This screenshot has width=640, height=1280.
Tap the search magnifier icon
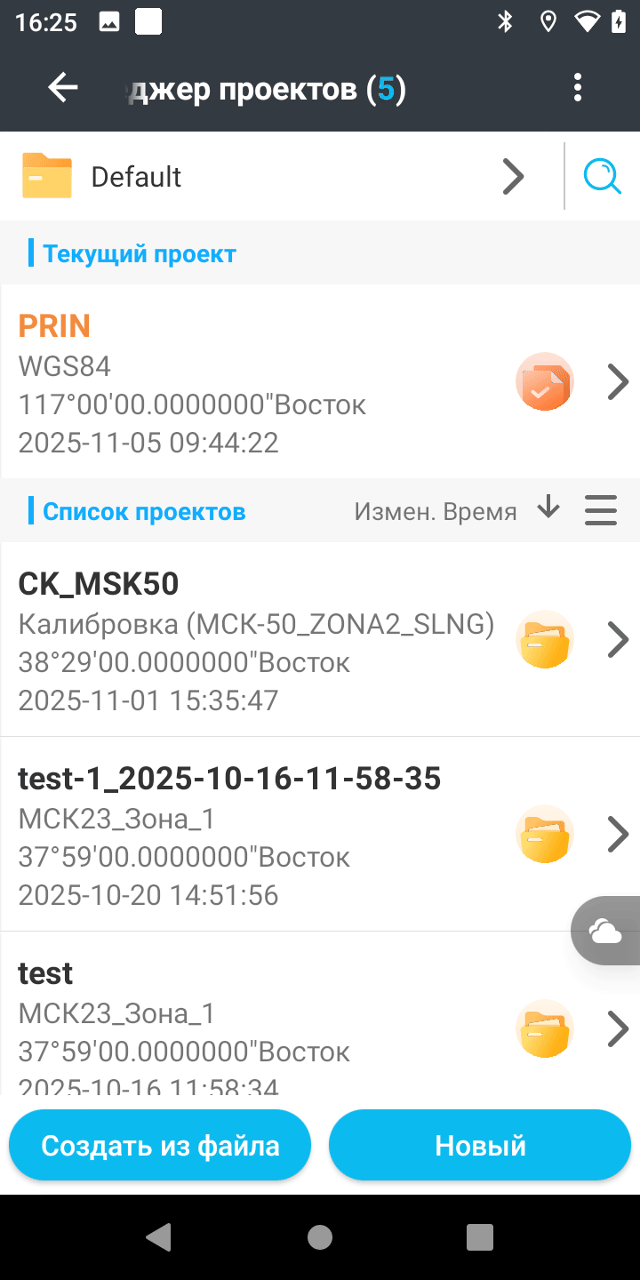tap(602, 177)
